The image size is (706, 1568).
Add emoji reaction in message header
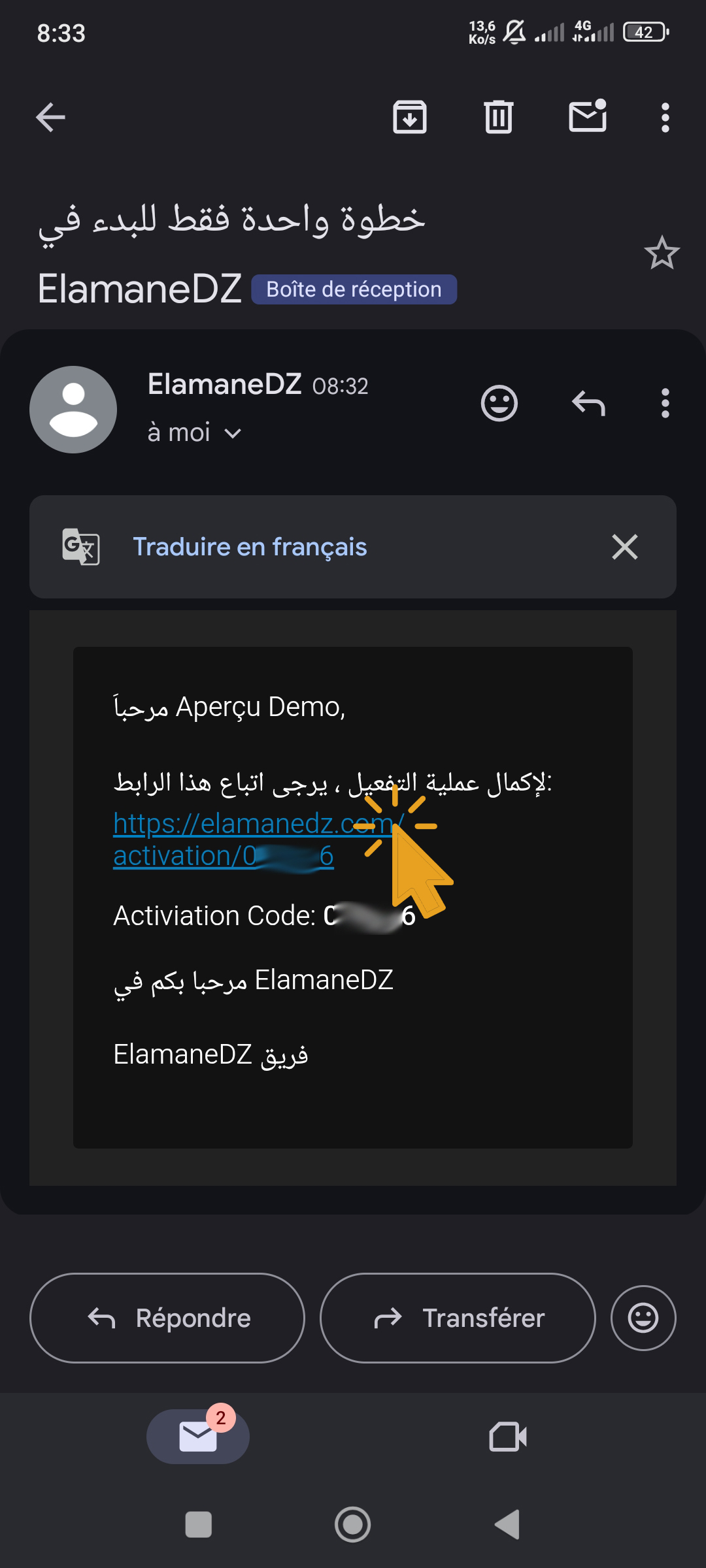(499, 403)
